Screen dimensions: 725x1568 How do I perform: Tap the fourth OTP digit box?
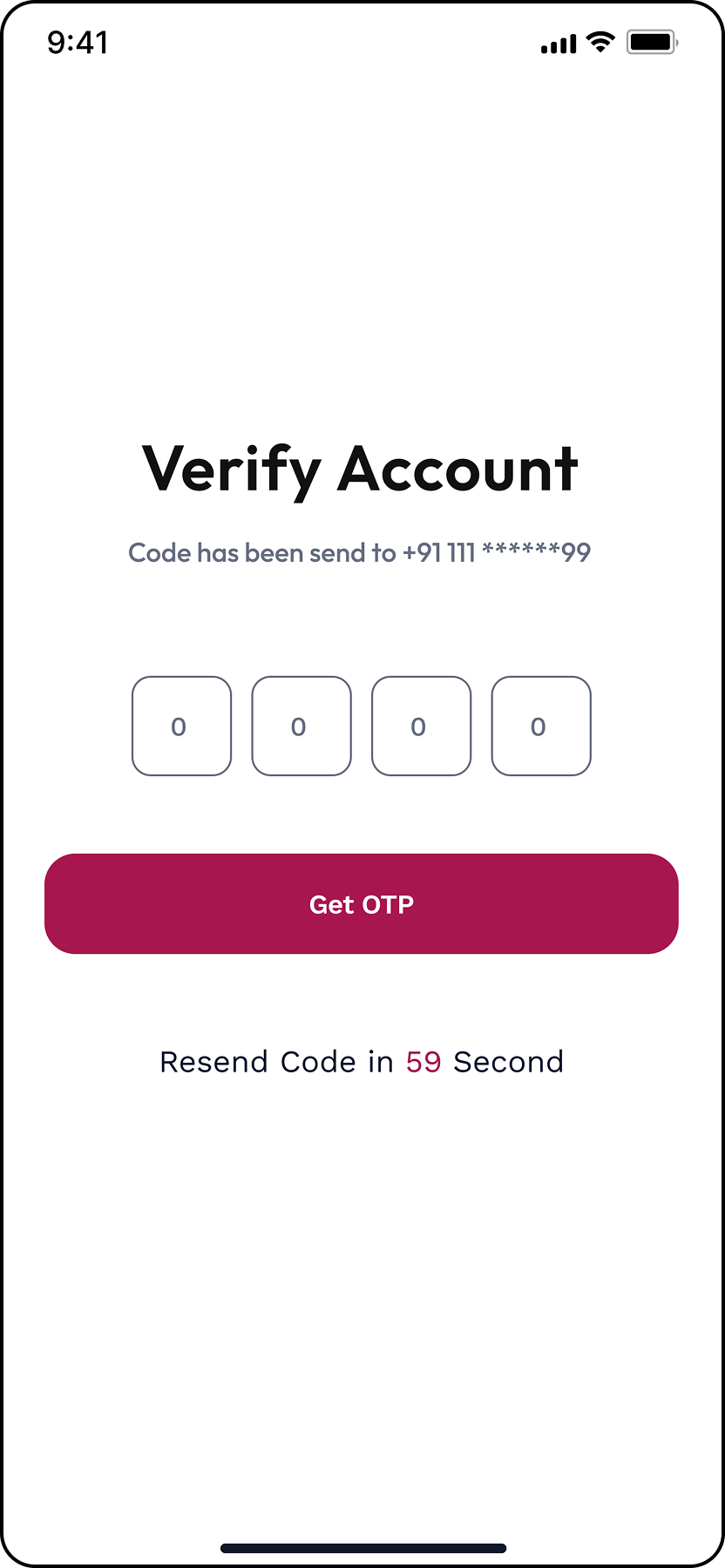[541, 726]
